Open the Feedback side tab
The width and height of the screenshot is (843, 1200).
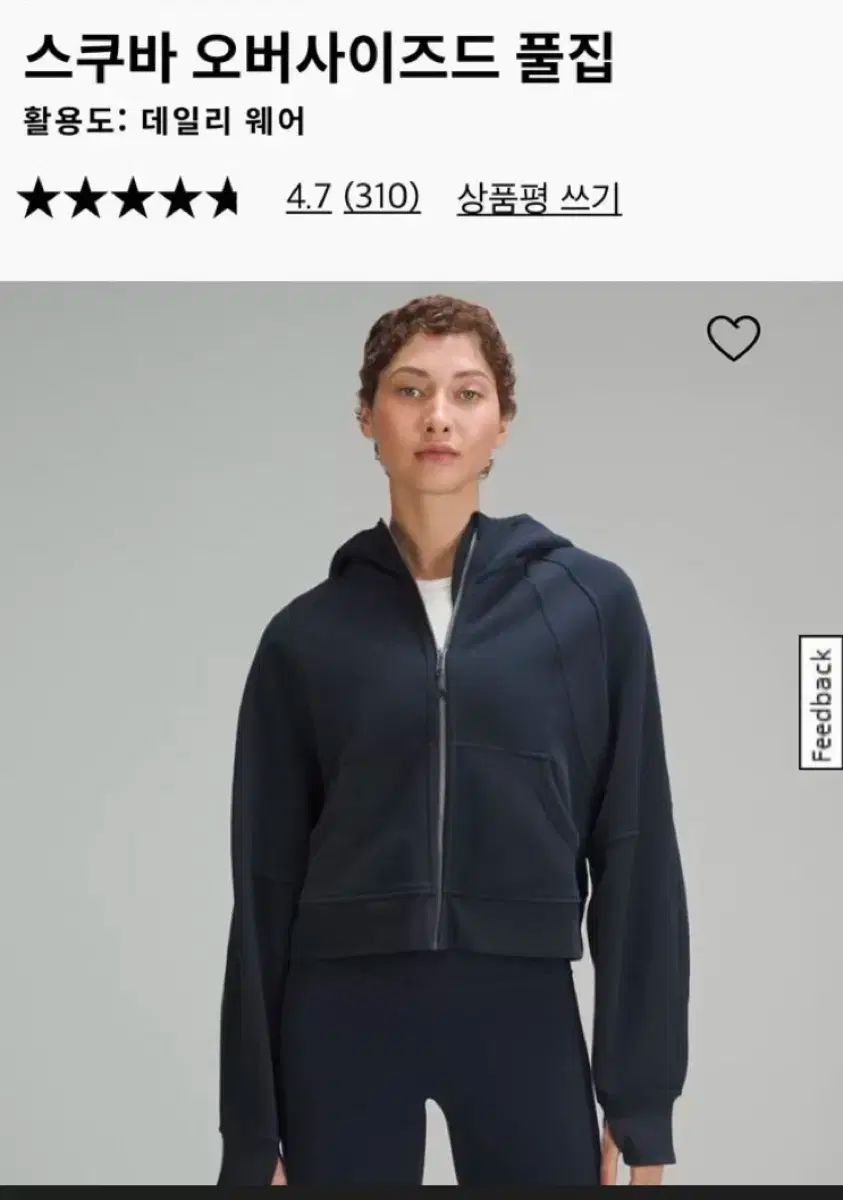click(820, 700)
